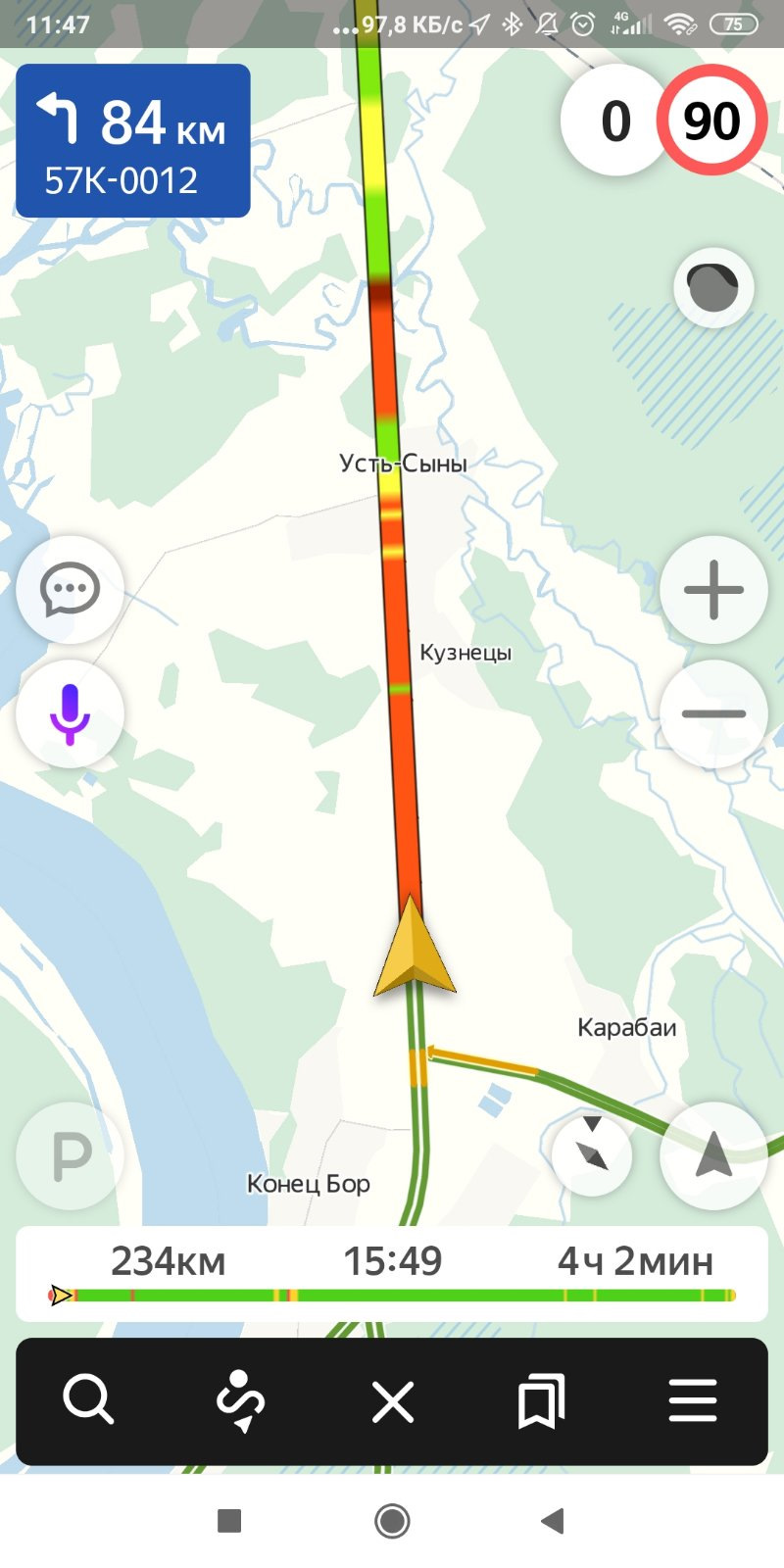Open the 84 km turn maneuver panel

click(x=133, y=141)
